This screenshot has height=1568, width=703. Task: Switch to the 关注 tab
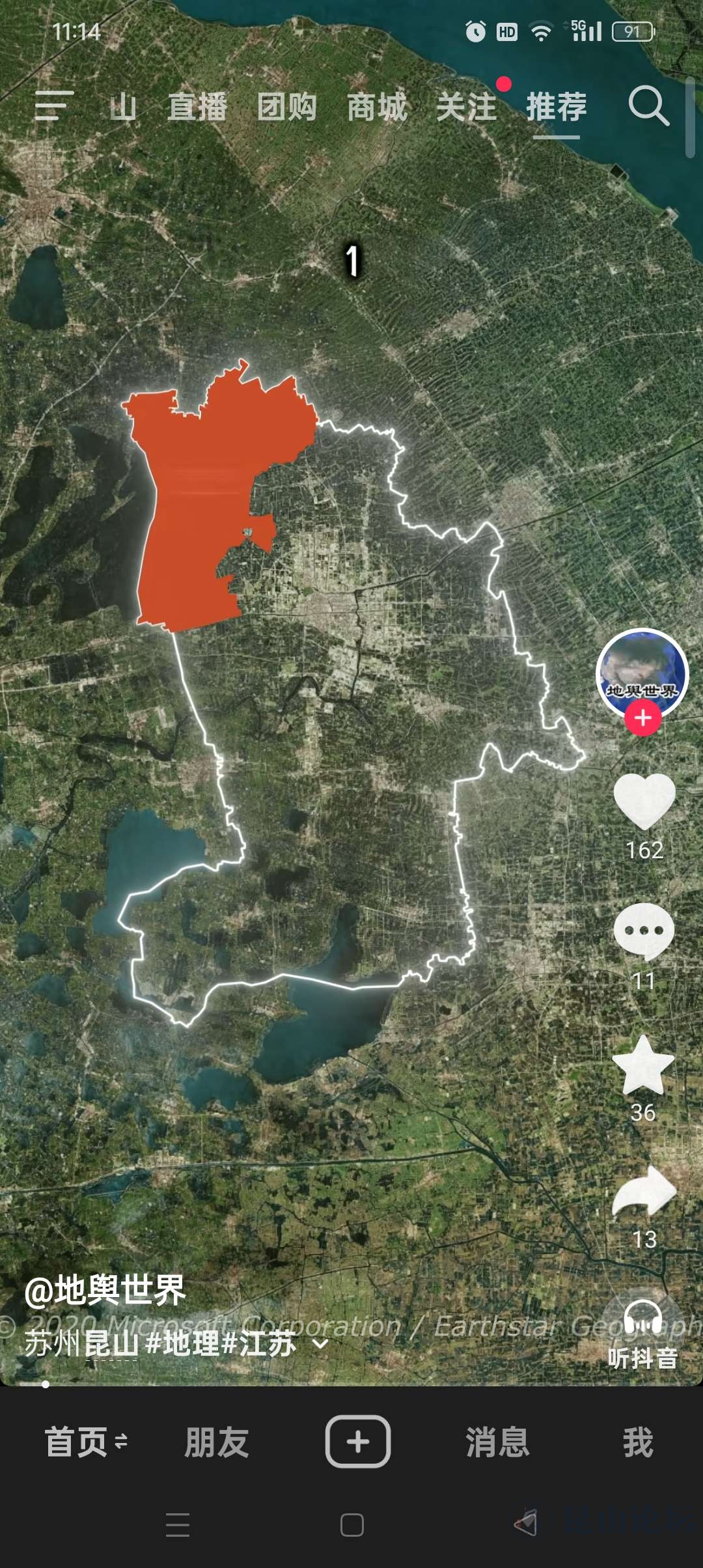click(x=466, y=107)
